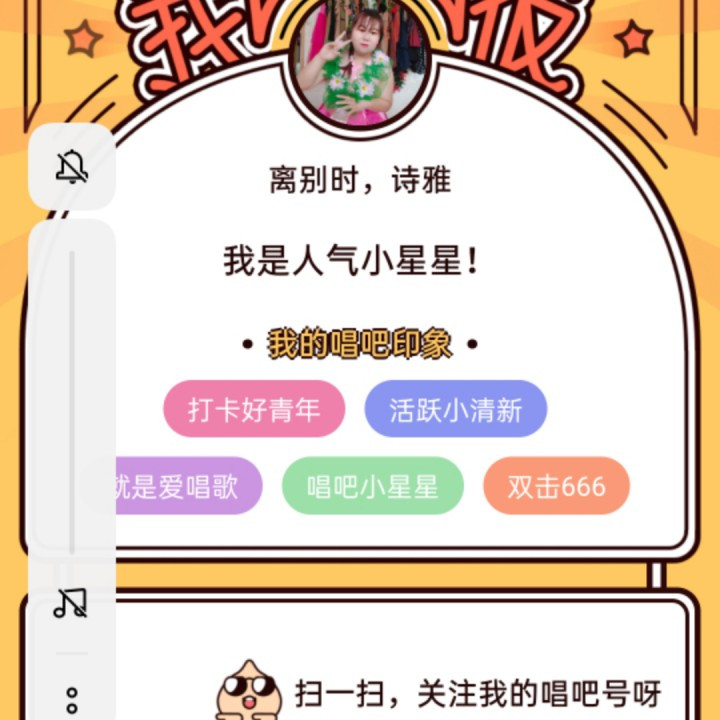
Task: Tap the media volume slider track
Action: click(72, 400)
